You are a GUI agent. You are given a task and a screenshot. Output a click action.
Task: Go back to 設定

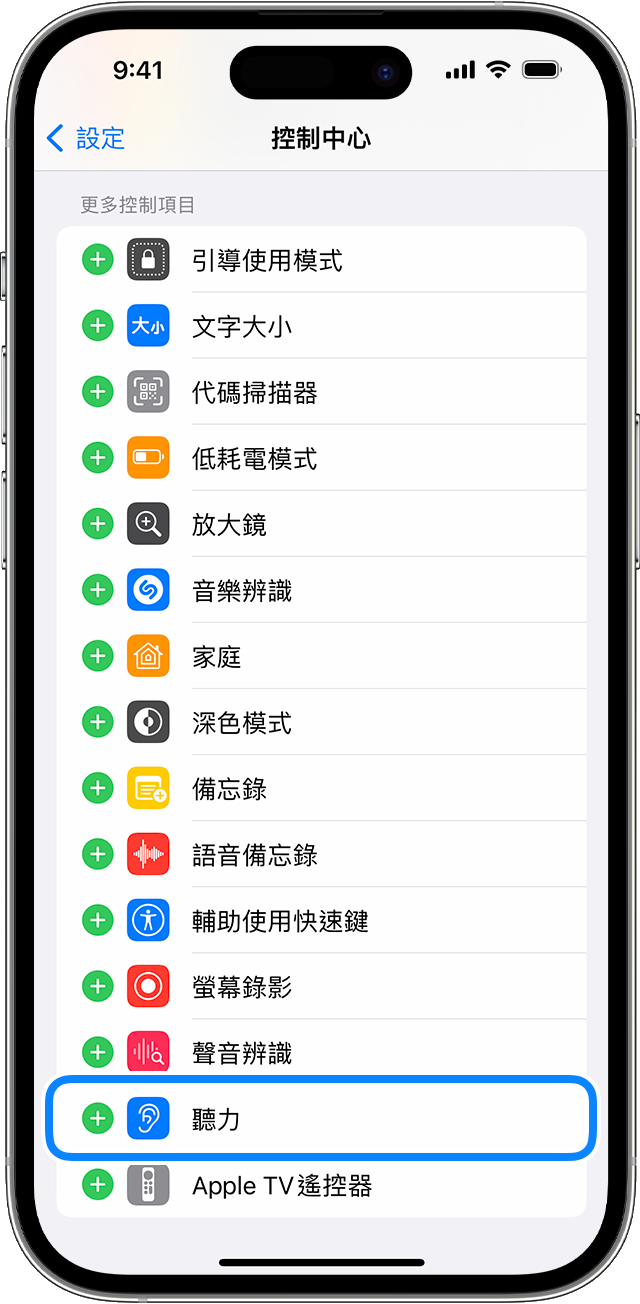[x=86, y=138]
